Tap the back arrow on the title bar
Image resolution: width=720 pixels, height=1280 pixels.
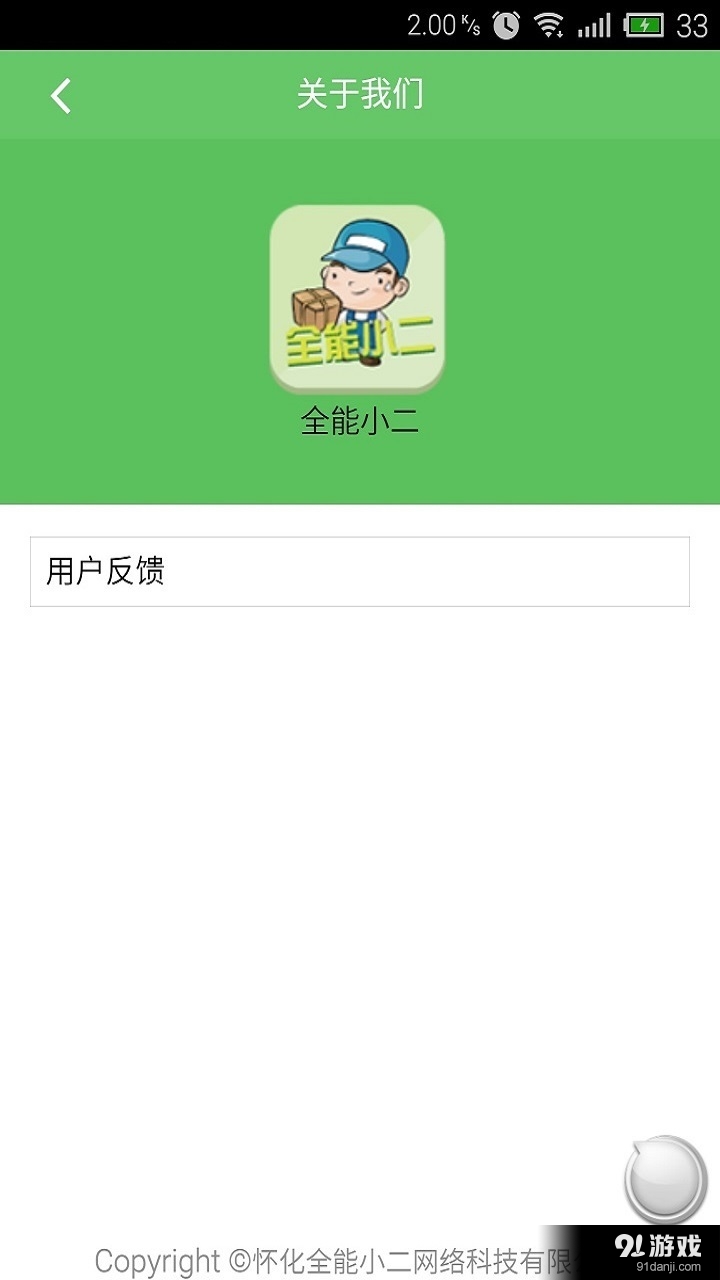point(60,95)
